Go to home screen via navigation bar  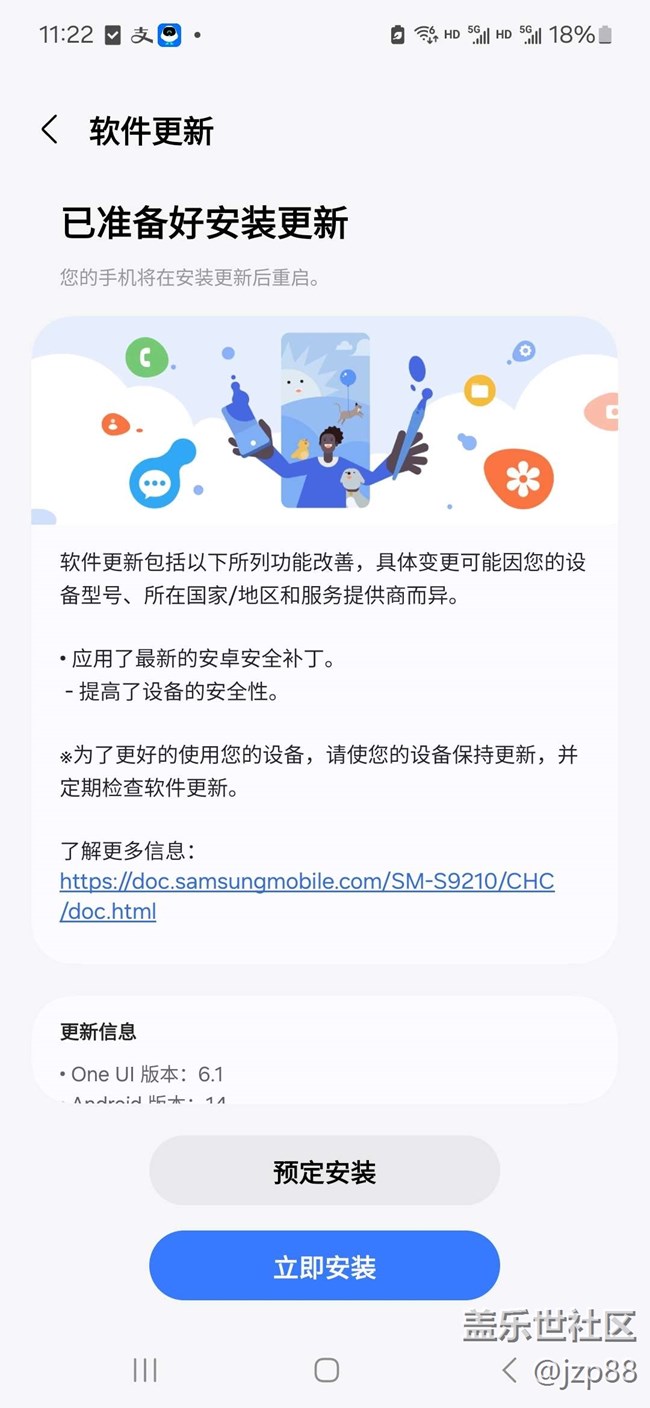tap(326, 1370)
